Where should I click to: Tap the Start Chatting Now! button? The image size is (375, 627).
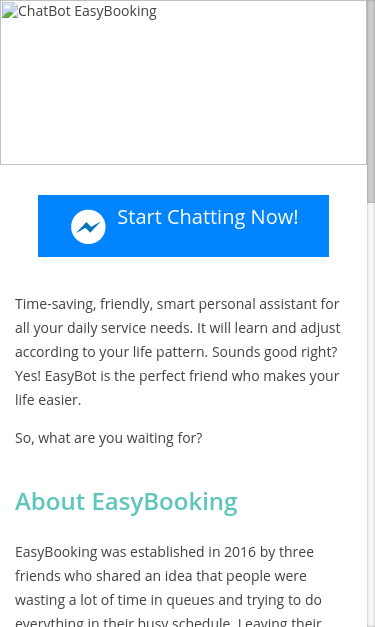pyautogui.click(x=184, y=226)
